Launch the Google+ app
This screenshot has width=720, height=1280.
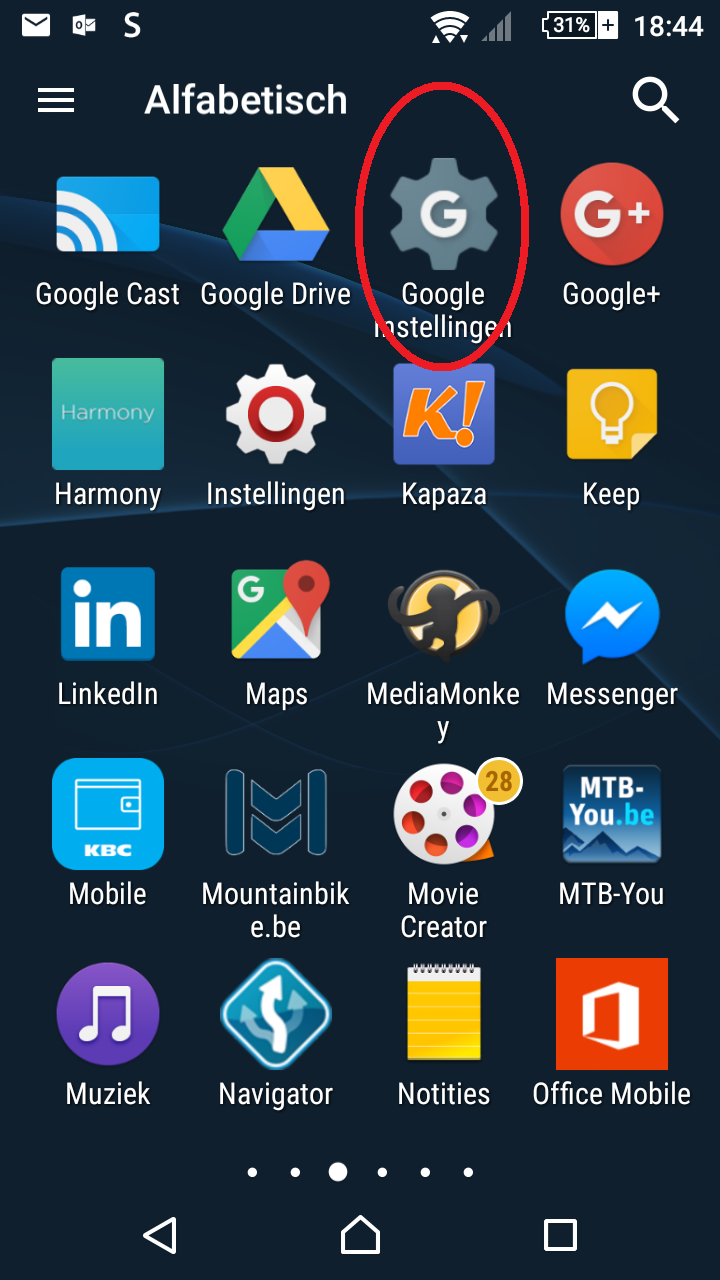click(612, 215)
